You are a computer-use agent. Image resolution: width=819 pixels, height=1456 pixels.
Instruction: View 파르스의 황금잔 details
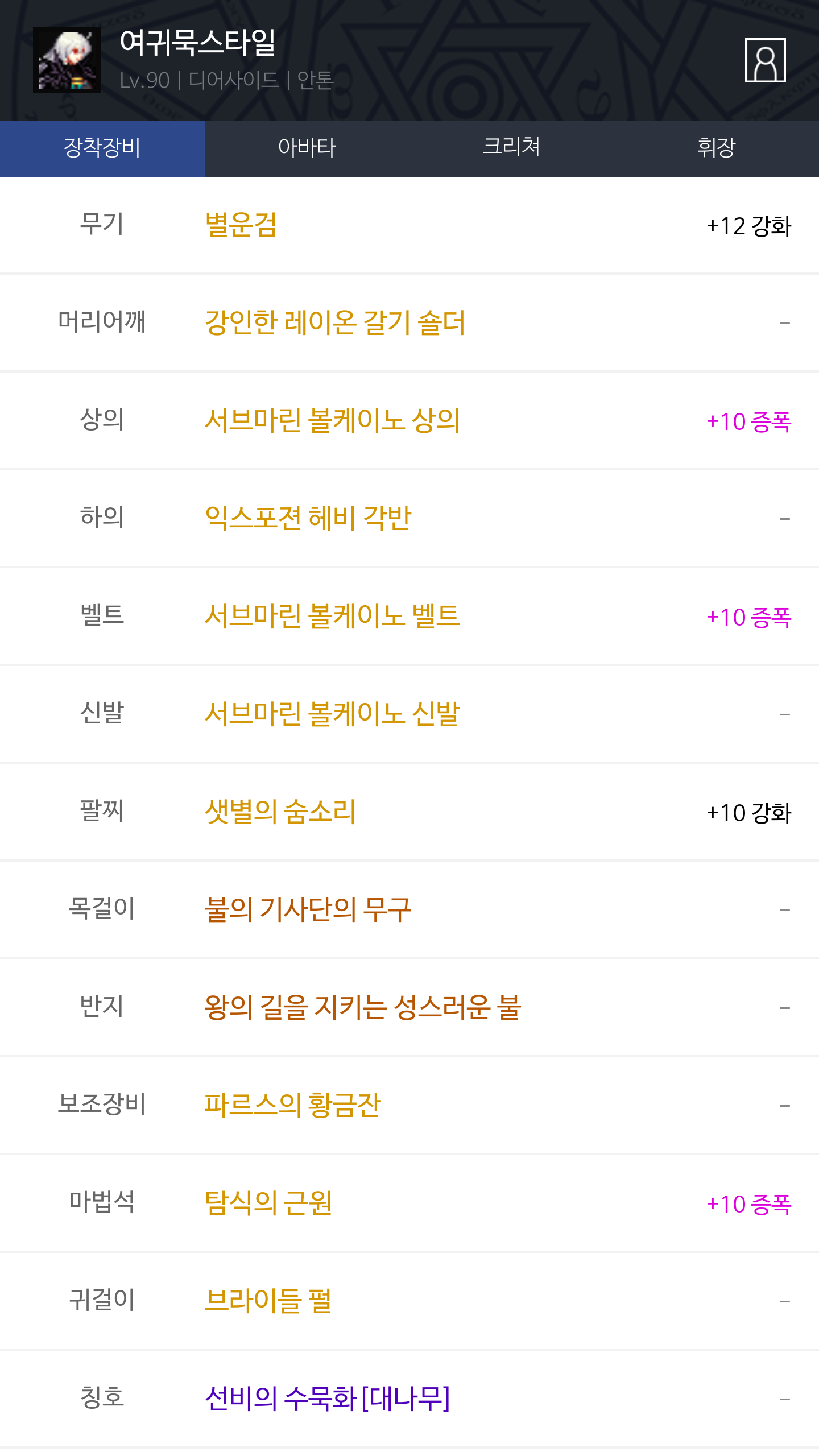[x=292, y=1105]
